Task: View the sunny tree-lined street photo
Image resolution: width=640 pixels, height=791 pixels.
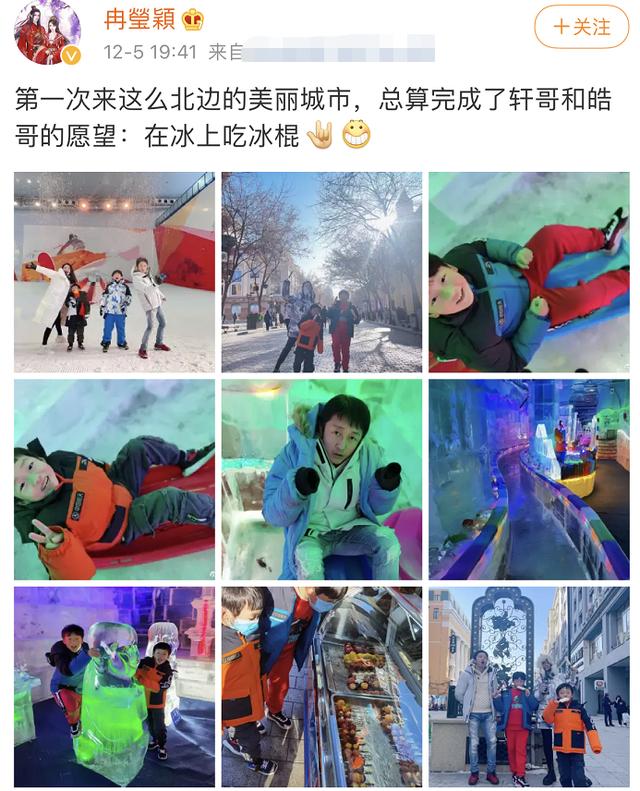Action: tap(321, 272)
